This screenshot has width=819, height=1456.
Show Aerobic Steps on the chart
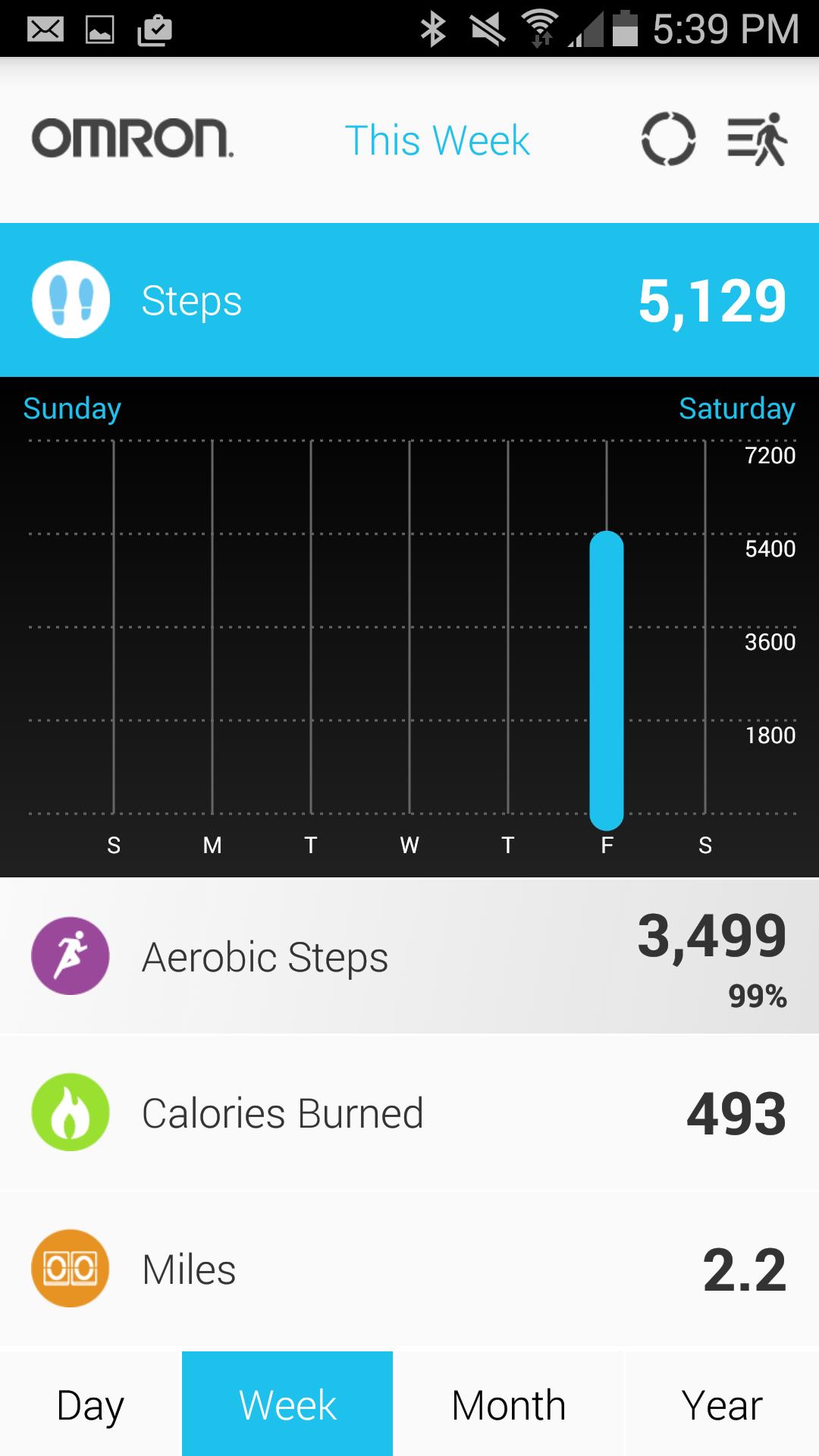(409, 957)
